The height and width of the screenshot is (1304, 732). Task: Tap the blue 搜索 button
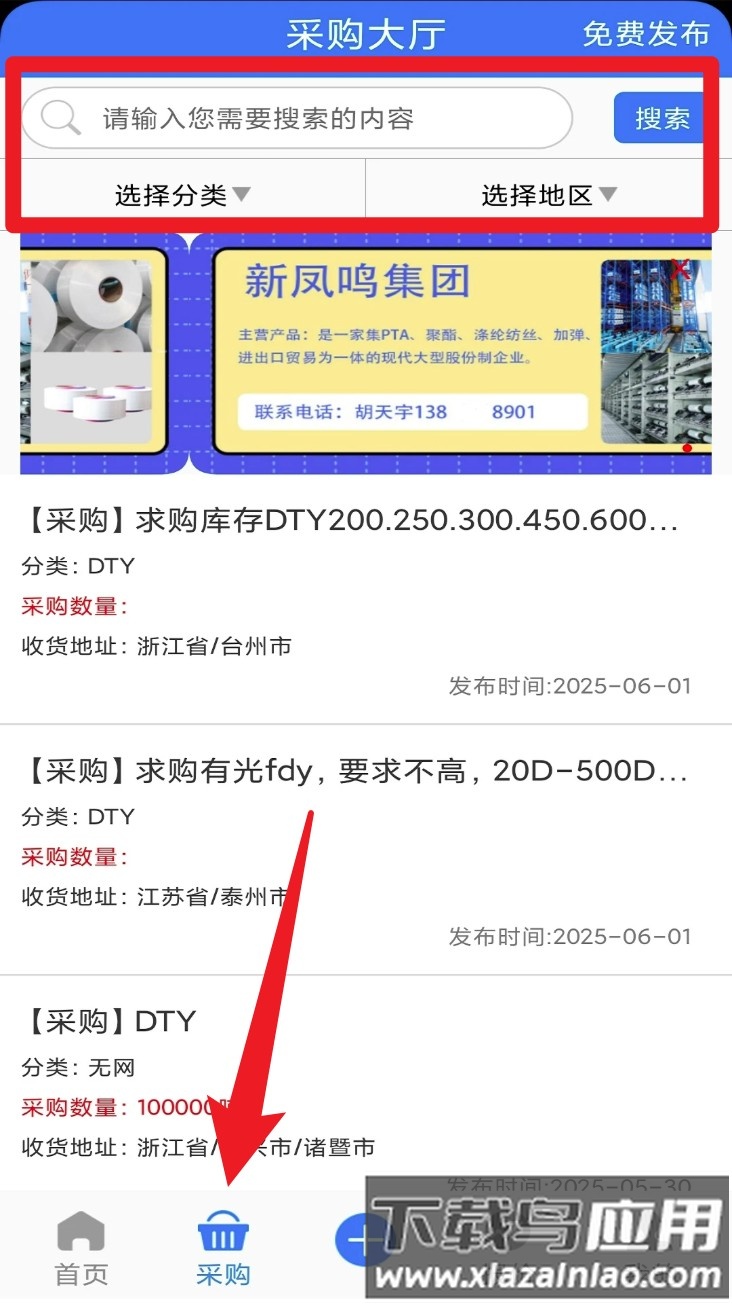tap(661, 118)
